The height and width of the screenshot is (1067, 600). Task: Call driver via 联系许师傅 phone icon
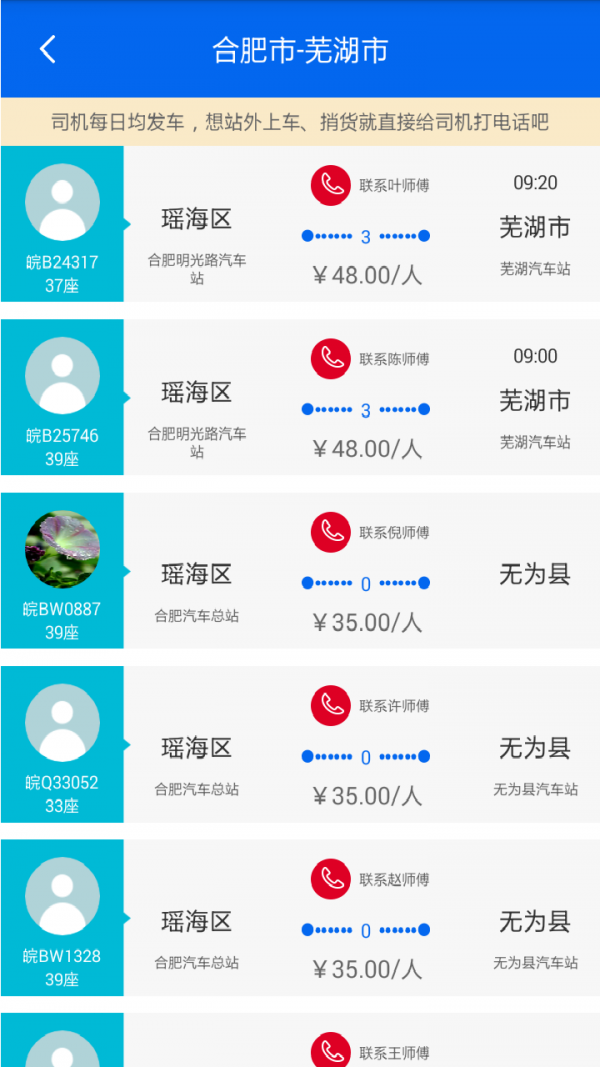pos(330,706)
